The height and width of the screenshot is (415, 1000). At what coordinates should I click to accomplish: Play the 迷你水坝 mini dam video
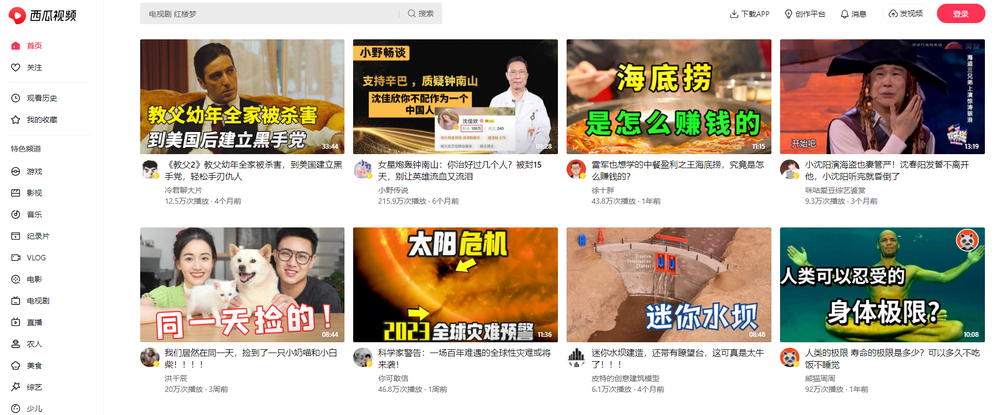tap(669, 285)
